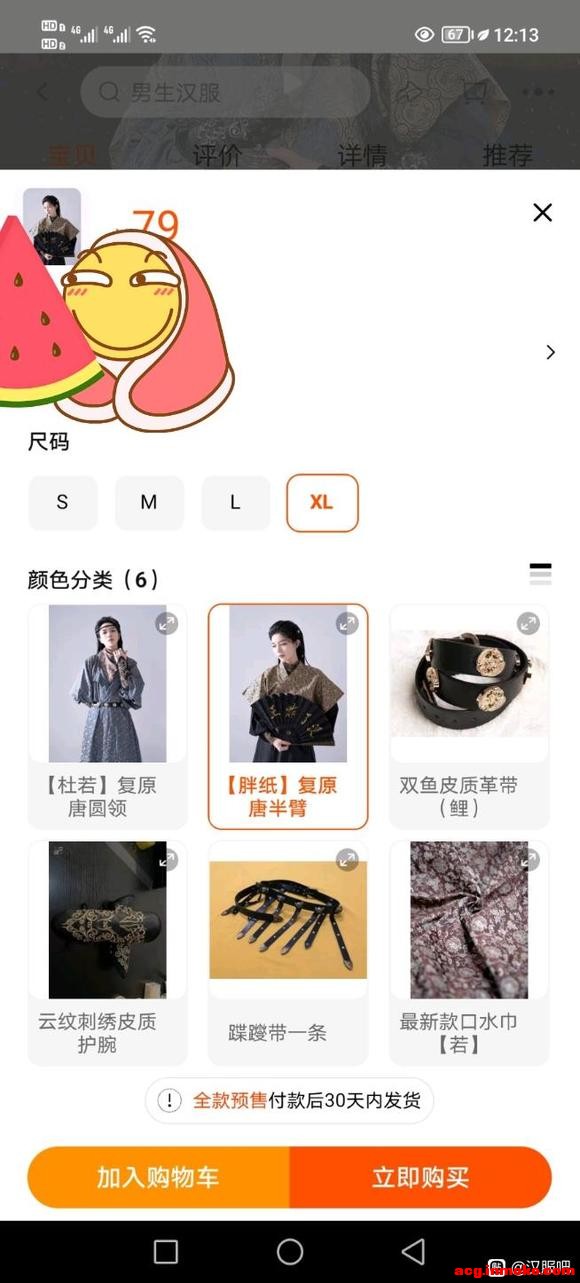Enlarge the 双鱼皮质革带 image
Viewport: 580px width, 1283px height.
528,623
